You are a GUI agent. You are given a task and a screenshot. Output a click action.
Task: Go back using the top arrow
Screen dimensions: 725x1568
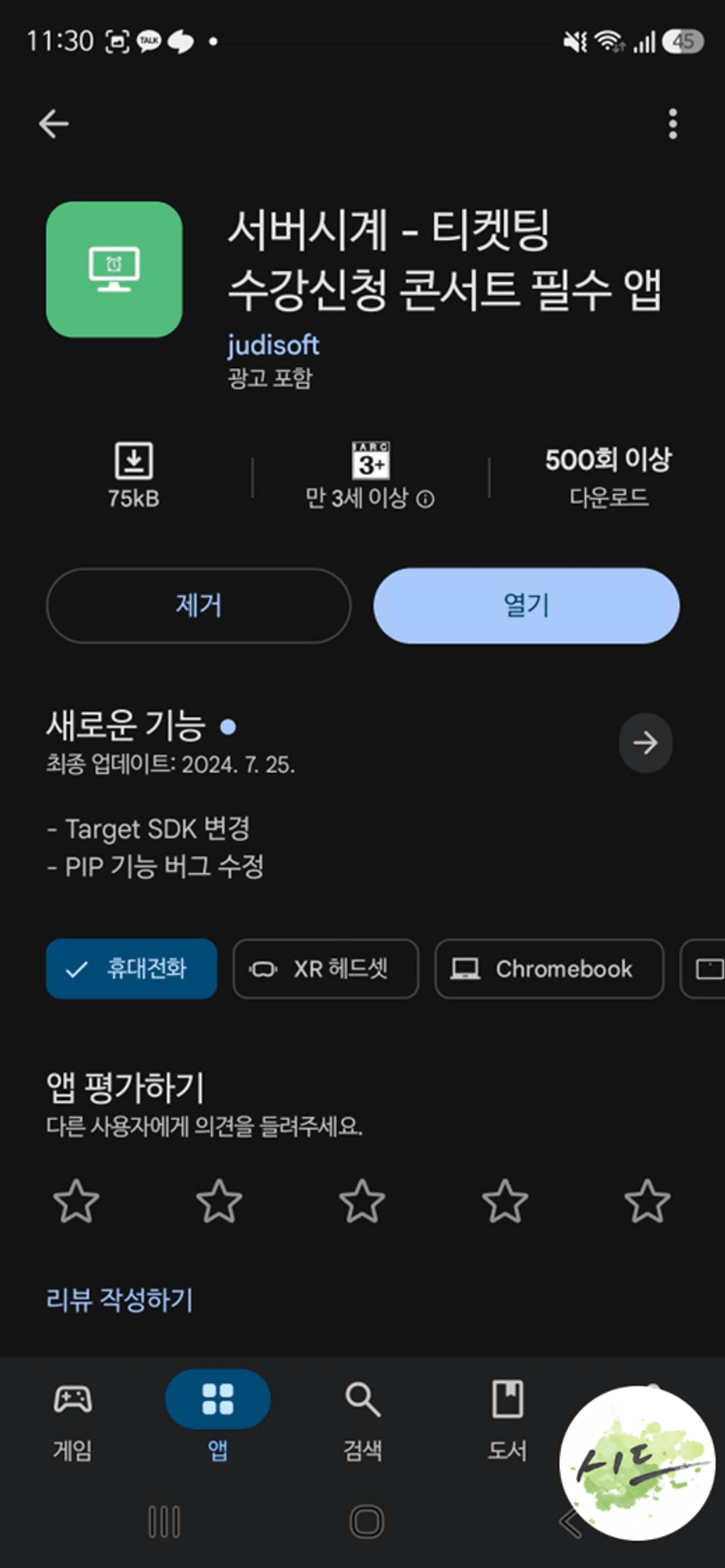(x=53, y=124)
